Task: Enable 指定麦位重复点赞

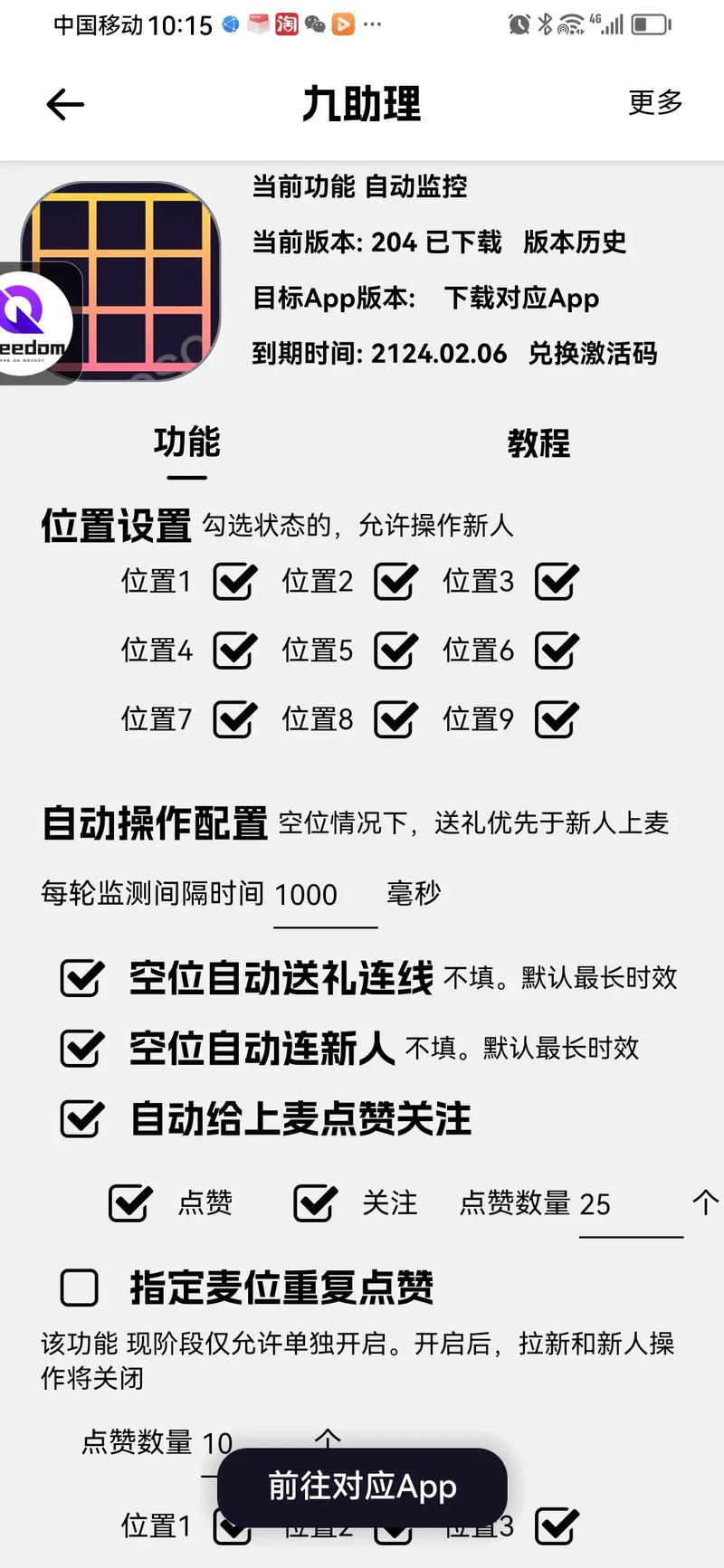Action: [x=80, y=1287]
